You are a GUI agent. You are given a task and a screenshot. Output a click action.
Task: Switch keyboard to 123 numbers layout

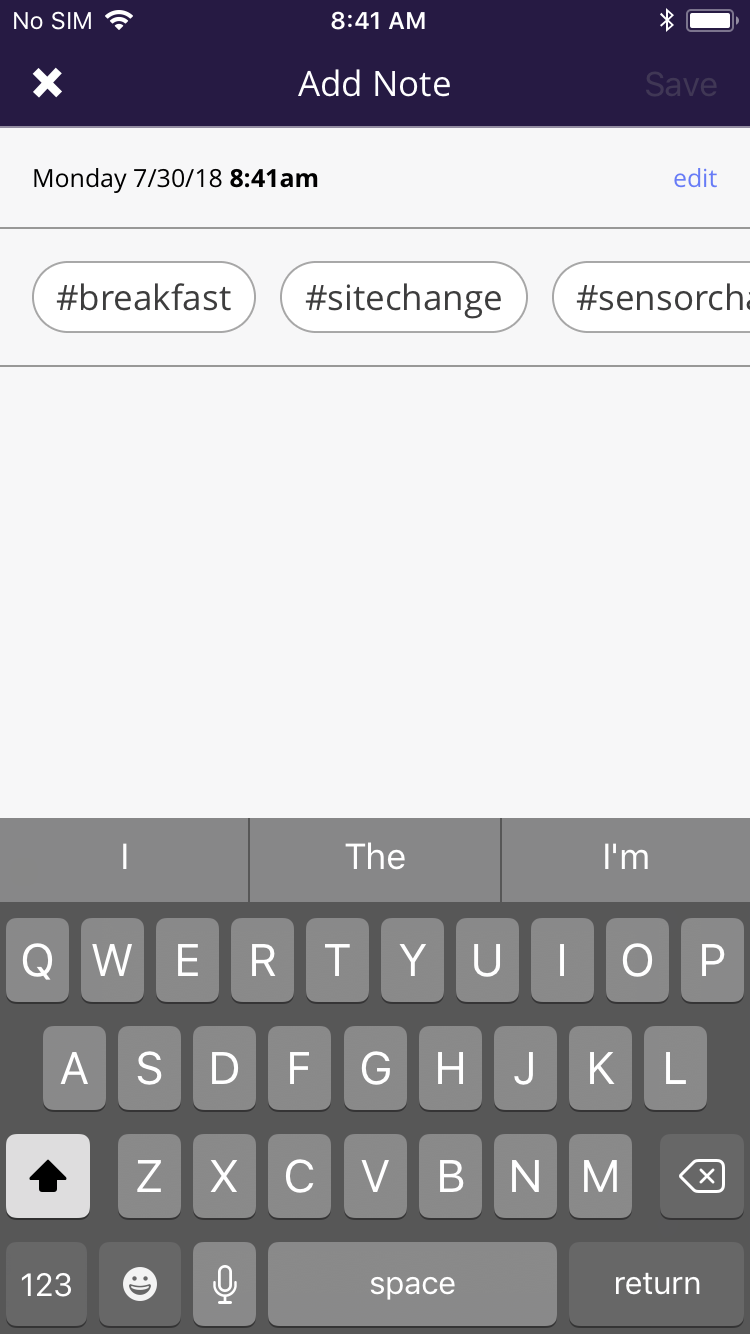[46, 1284]
